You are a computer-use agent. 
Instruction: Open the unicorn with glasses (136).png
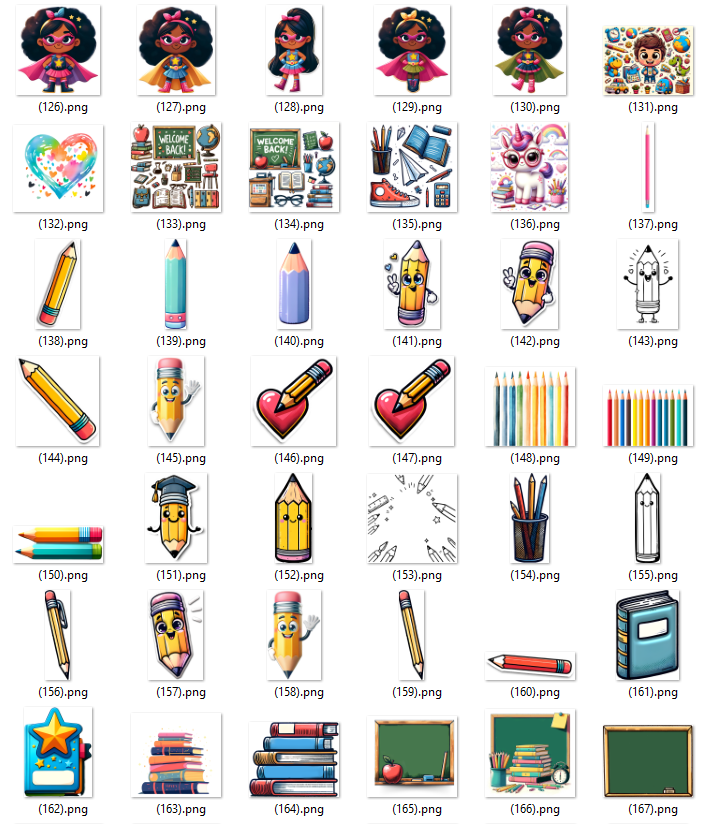(529, 168)
